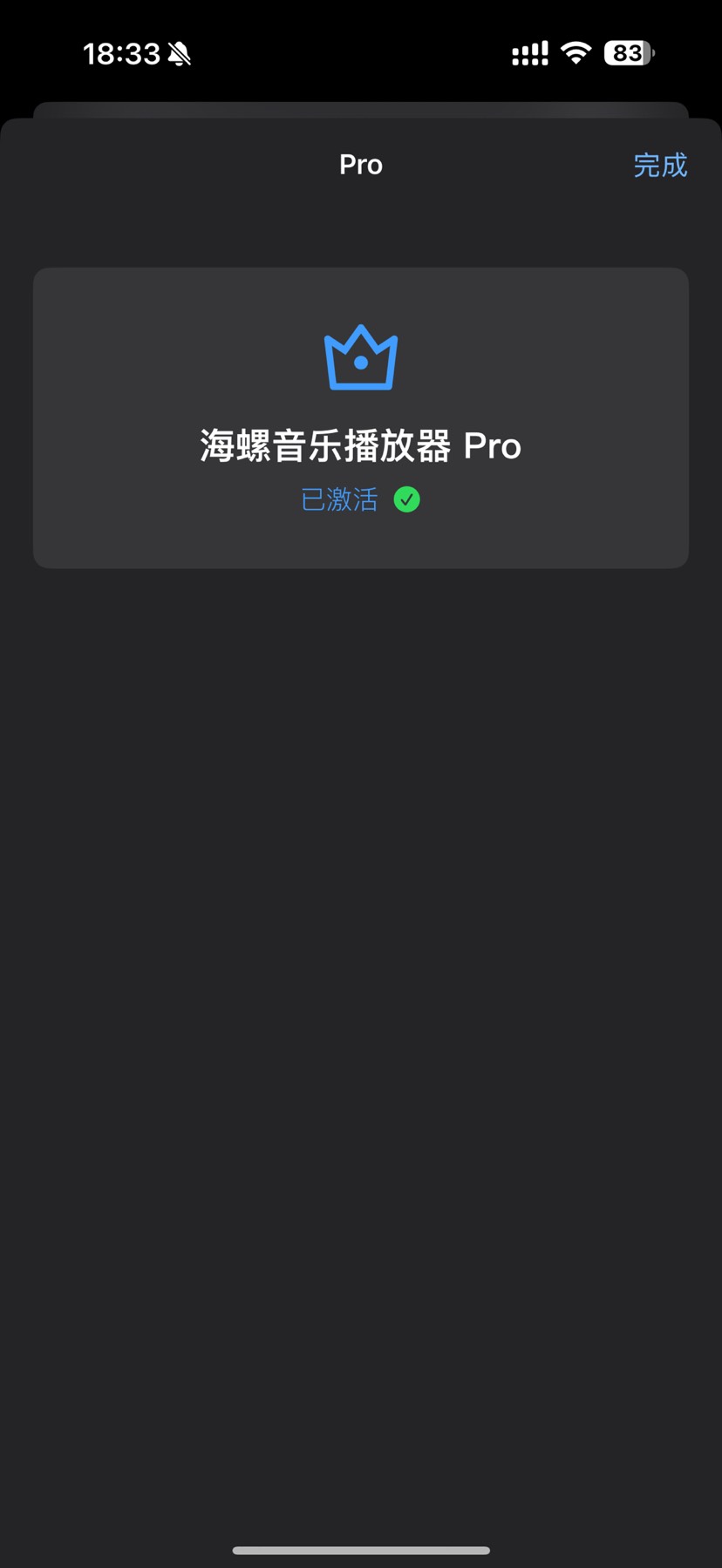Tap 完成 to close the Pro sheet
Image resolution: width=722 pixels, height=1568 pixels.
pyautogui.click(x=660, y=165)
